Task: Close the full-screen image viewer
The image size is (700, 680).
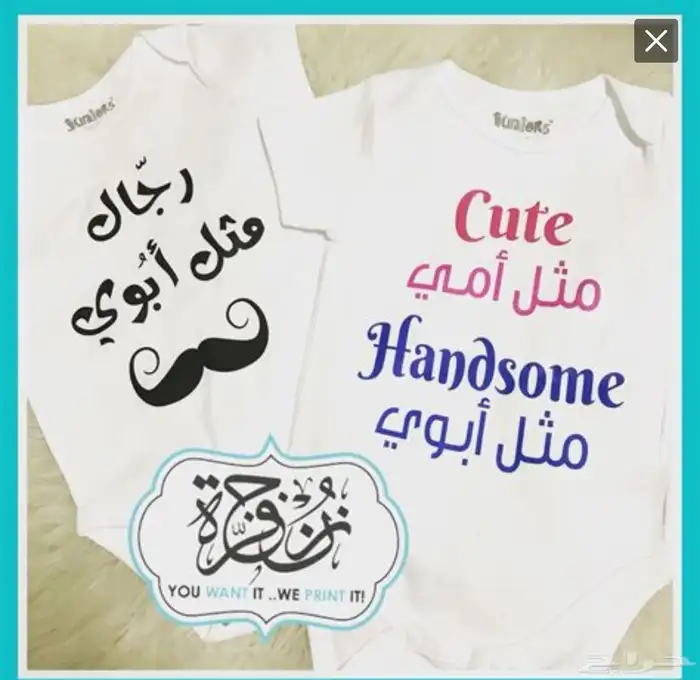Action: (656, 41)
